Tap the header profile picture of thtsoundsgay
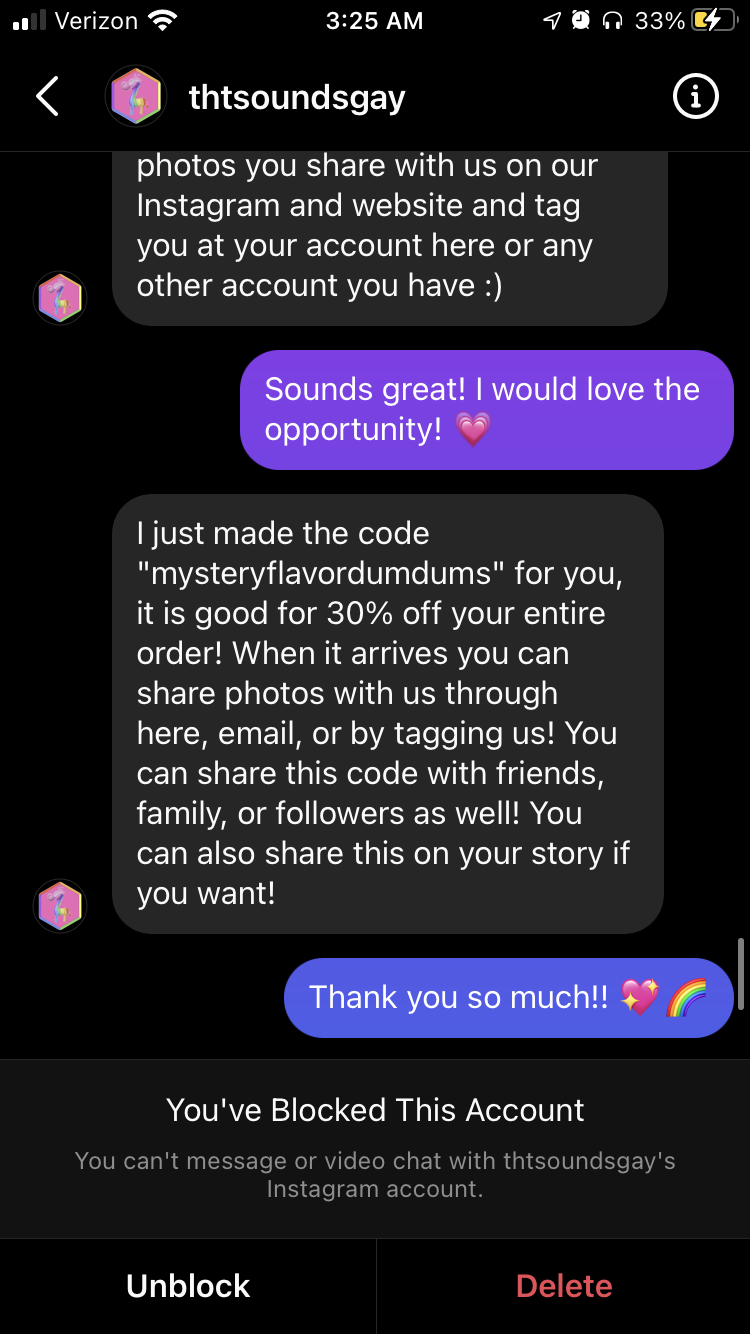The width and height of the screenshot is (750, 1334). click(x=135, y=97)
